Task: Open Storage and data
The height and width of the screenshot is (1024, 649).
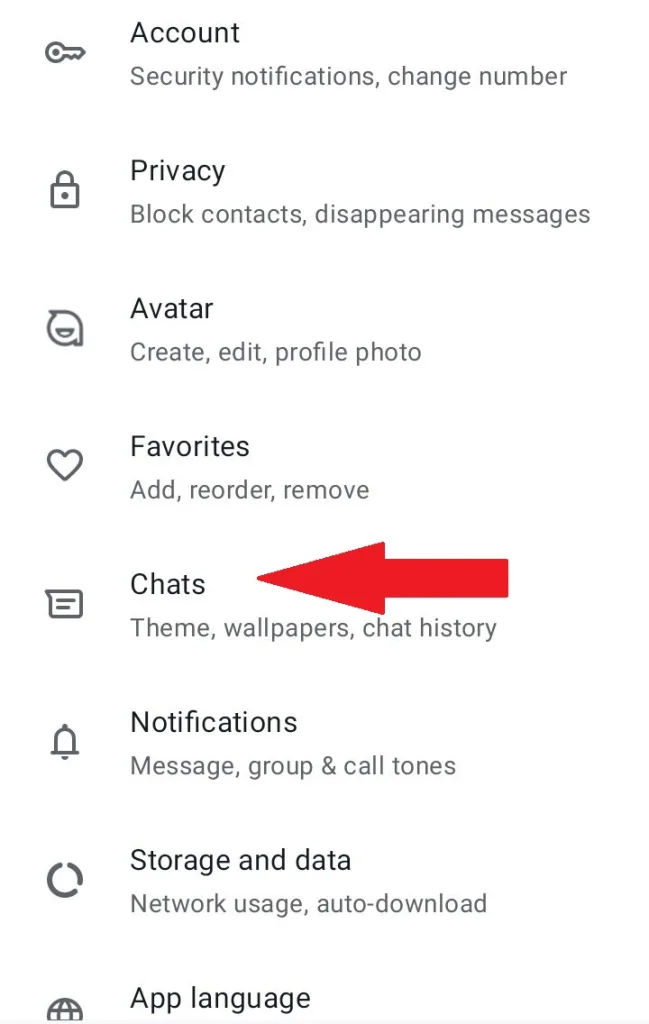Action: [x=240, y=861]
